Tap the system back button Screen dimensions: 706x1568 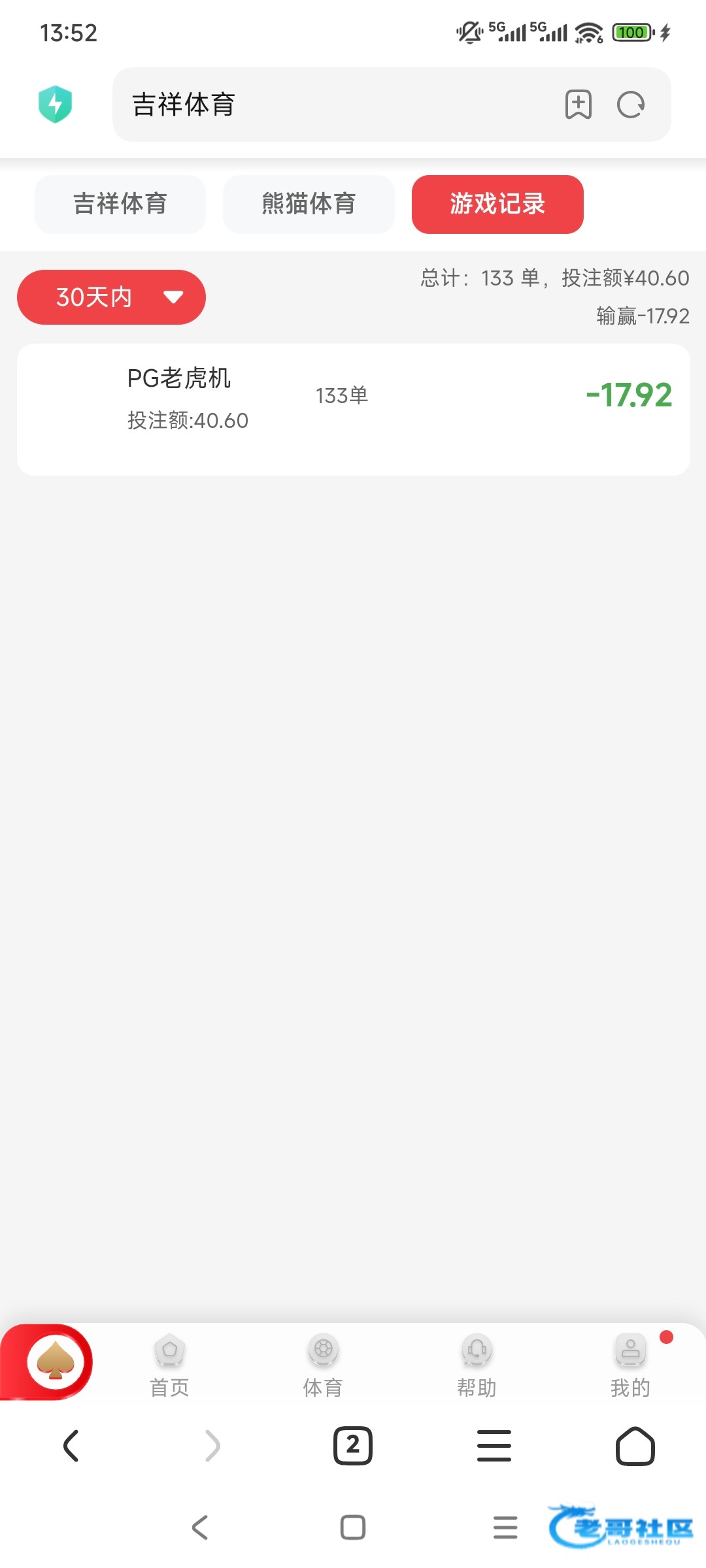pyautogui.click(x=200, y=1527)
